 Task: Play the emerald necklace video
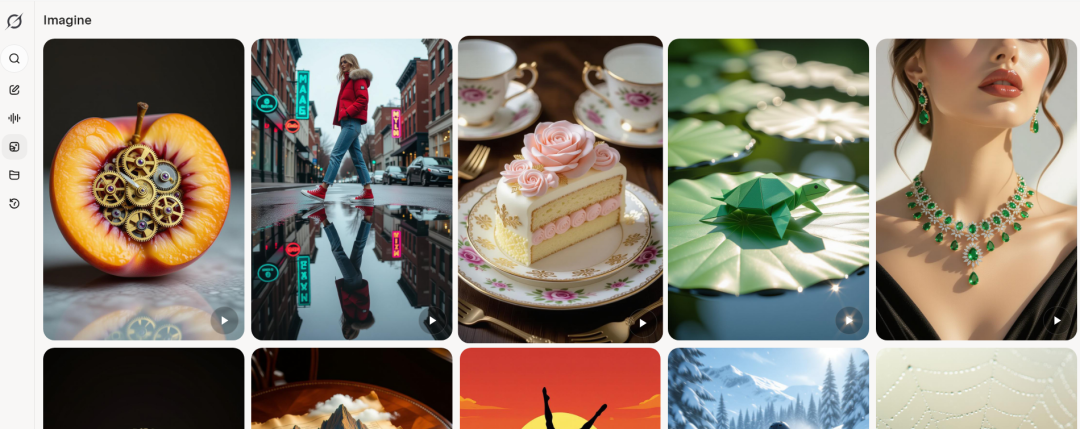click(x=1057, y=321)
